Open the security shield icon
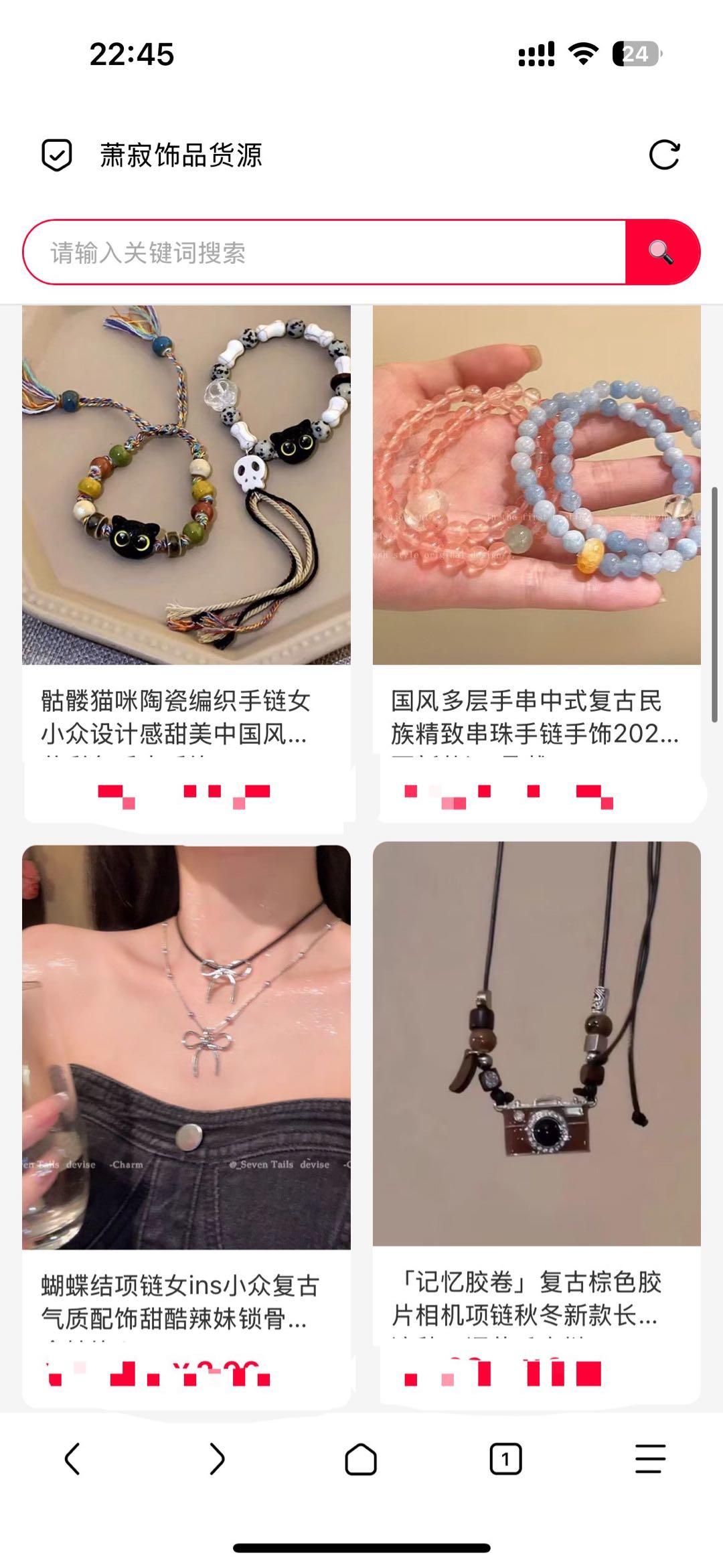Screen dimensions: 723x1568 coord(57,155)
